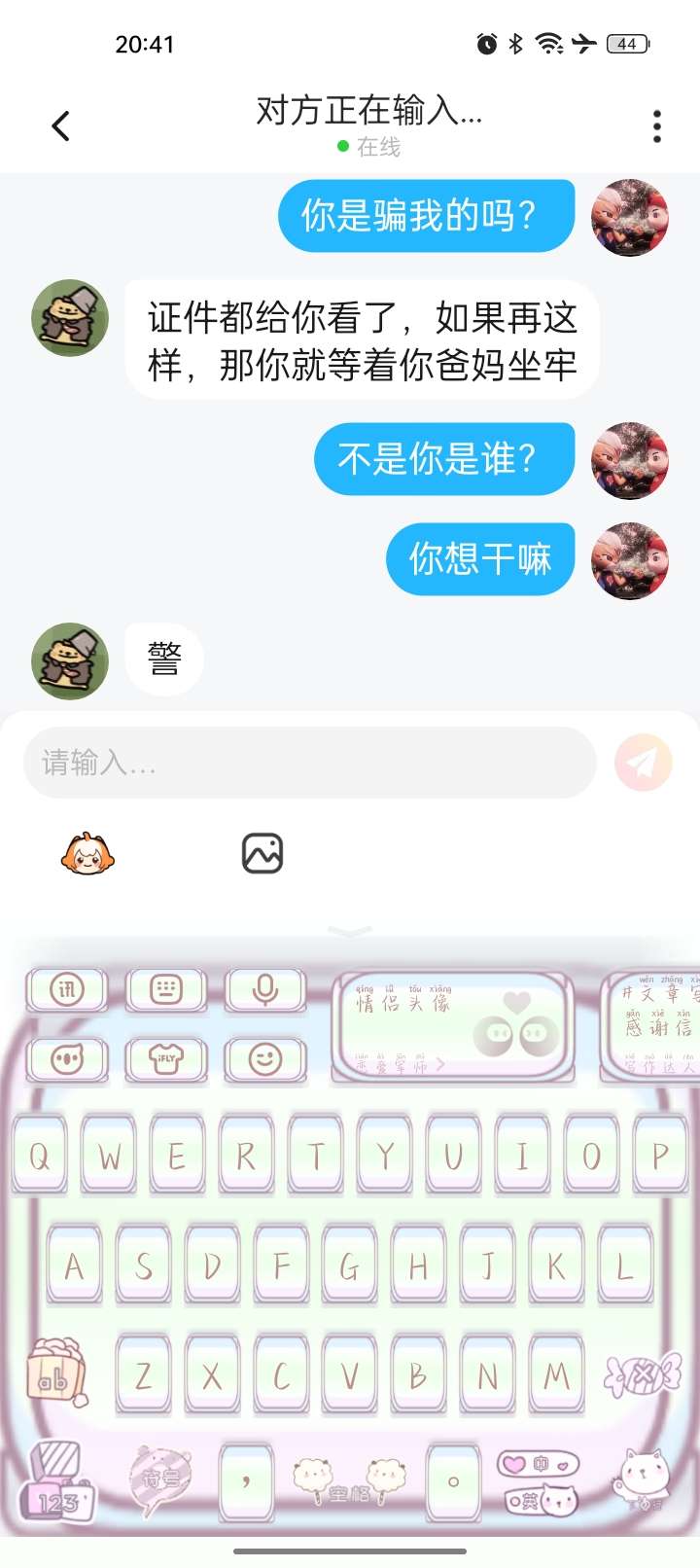Switch to the 123 numeric keyboard

56,1486
